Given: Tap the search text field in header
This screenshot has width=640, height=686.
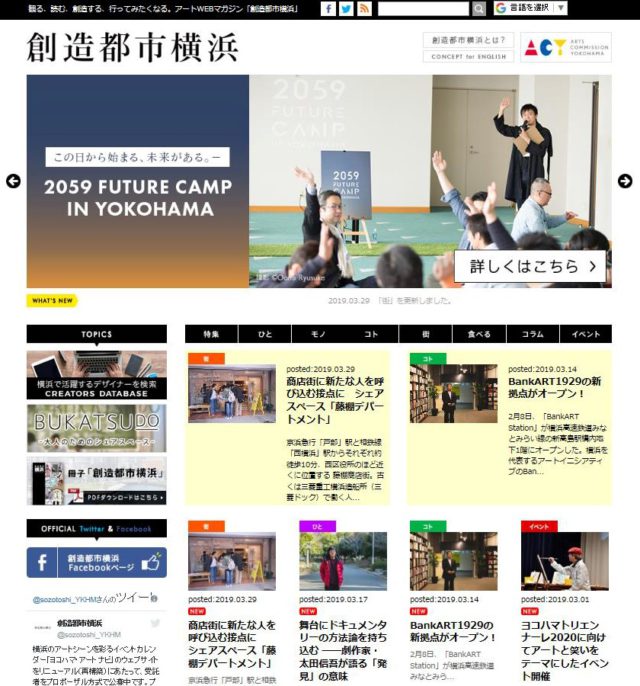Looking at the screenshot, I should coord(424,8).
